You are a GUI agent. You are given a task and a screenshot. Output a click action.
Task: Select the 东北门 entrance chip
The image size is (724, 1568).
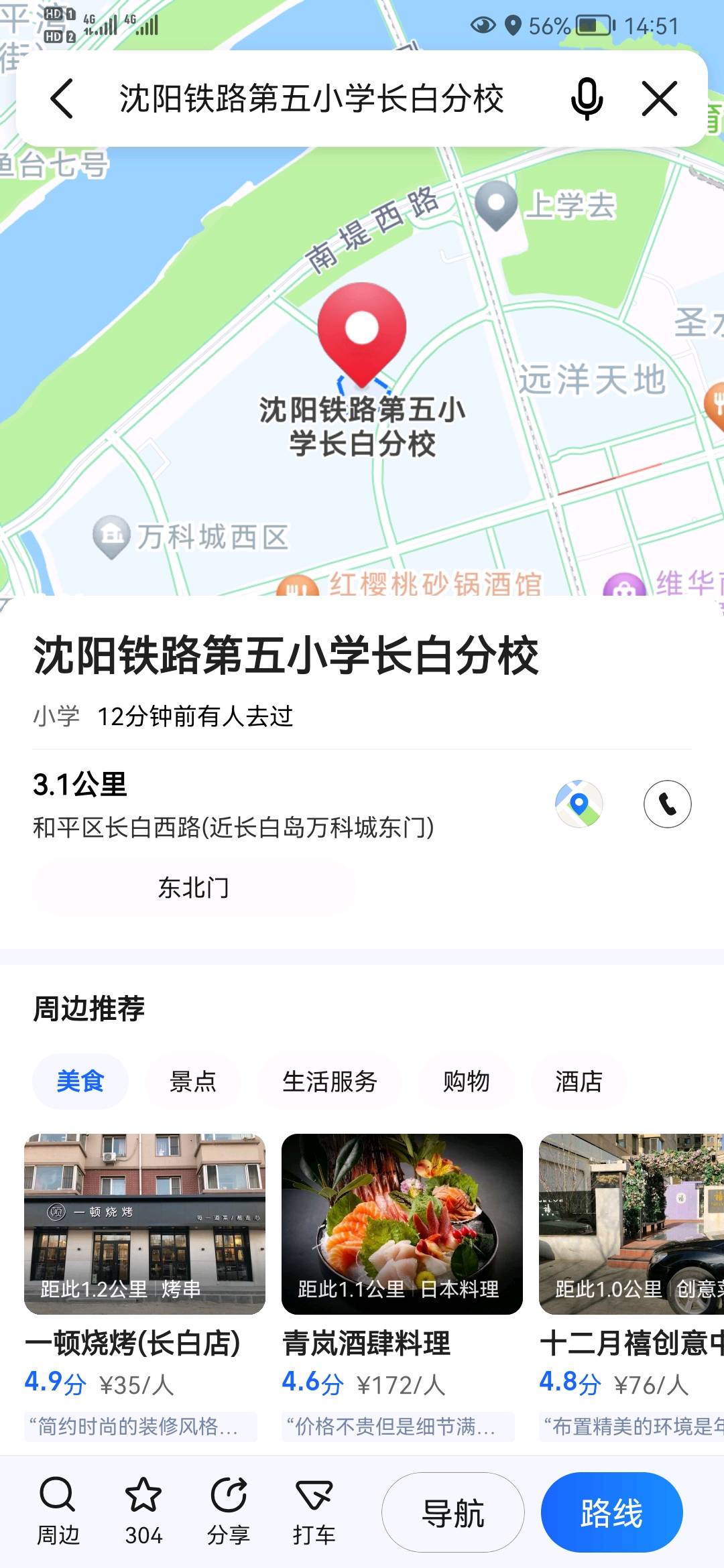point(193,888)
